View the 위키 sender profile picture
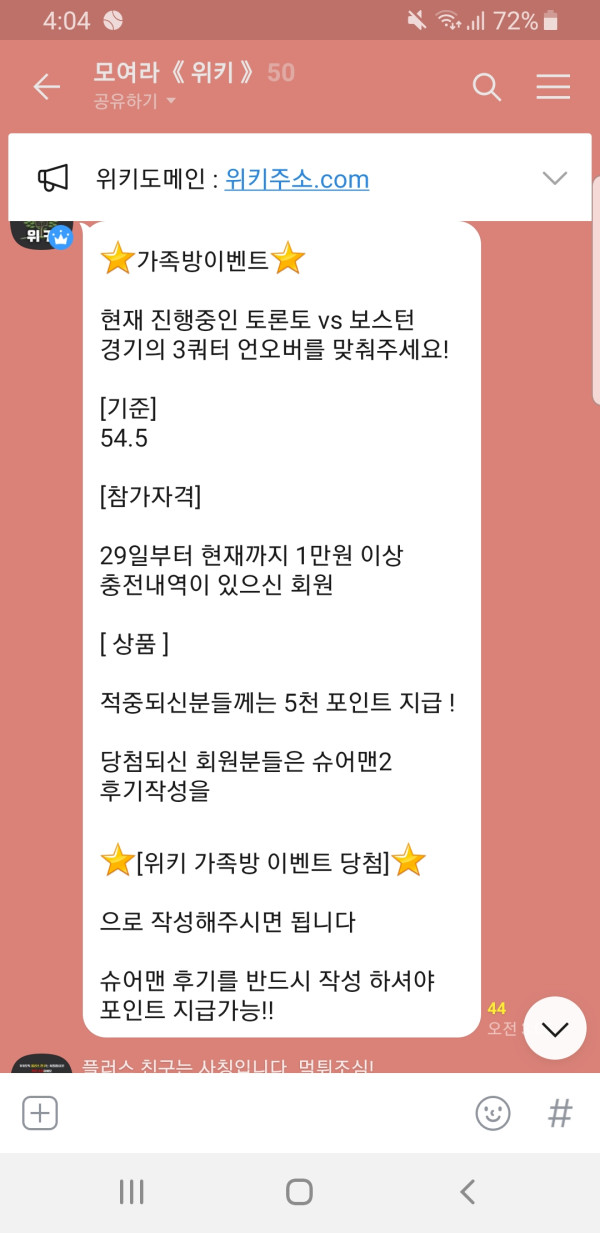This screenshot has height=1233, width=600. click(40, 234)
